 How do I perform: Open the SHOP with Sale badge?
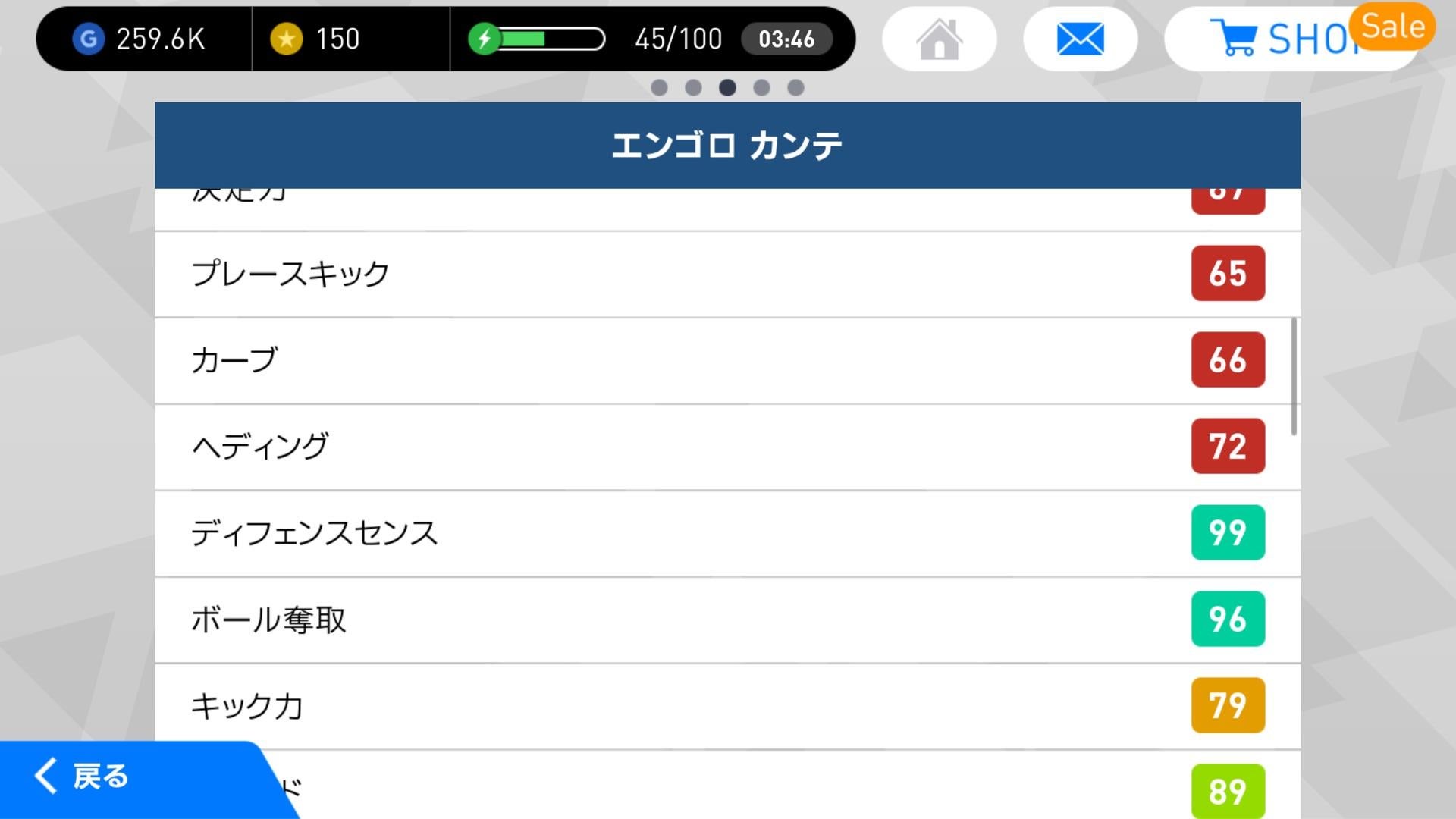coord(1289,39)
